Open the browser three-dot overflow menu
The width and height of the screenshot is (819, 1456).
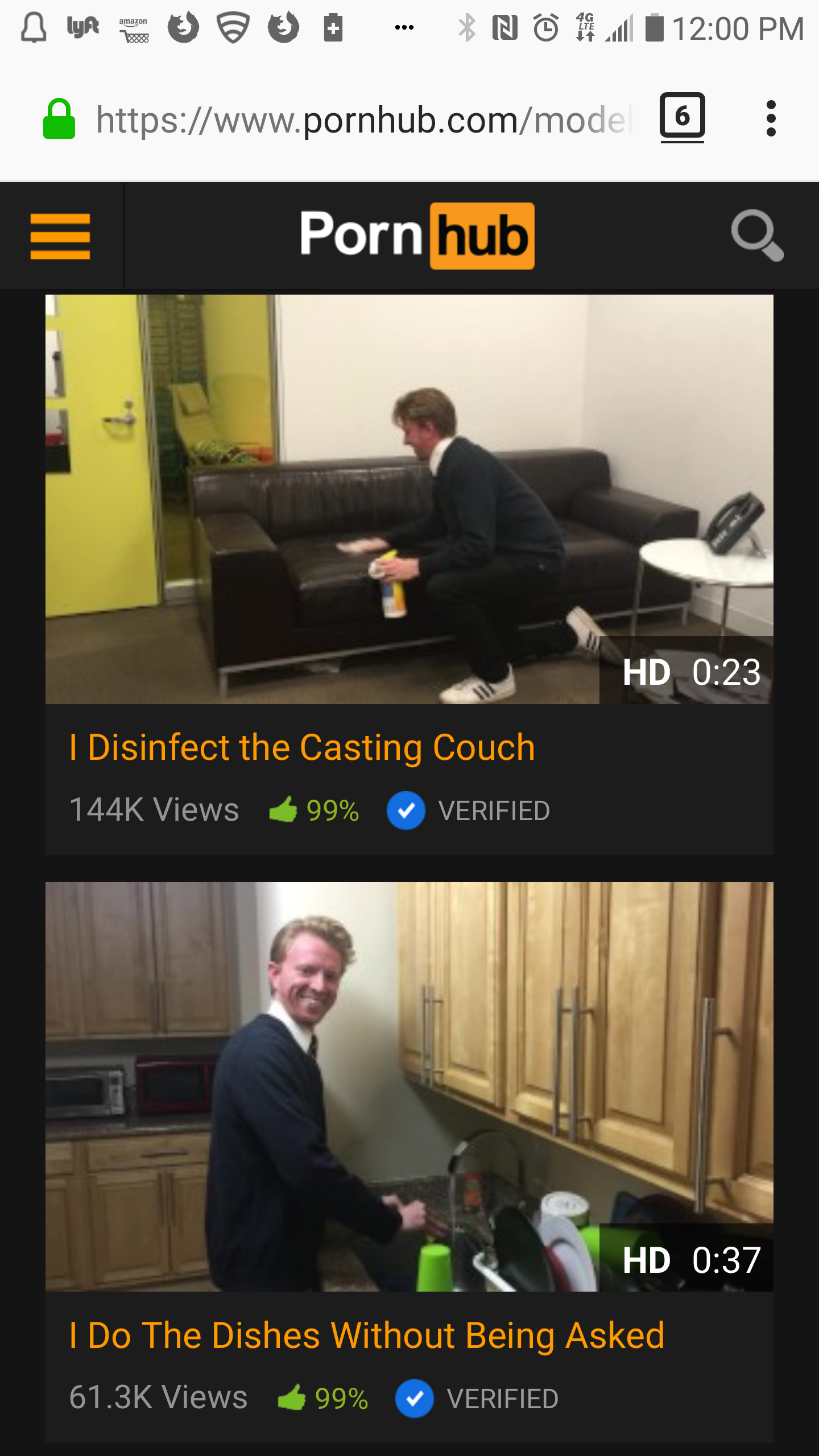pos(771,119)
